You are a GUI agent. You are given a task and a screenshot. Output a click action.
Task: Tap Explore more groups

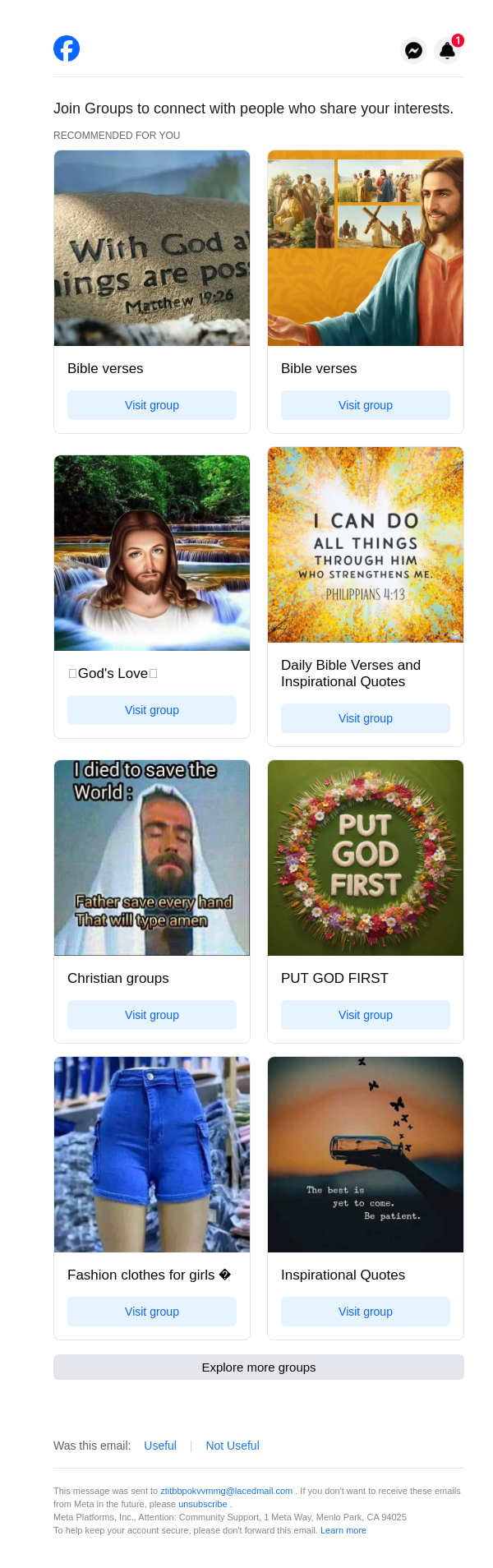pyautogui.click(x=259, y=1367)
